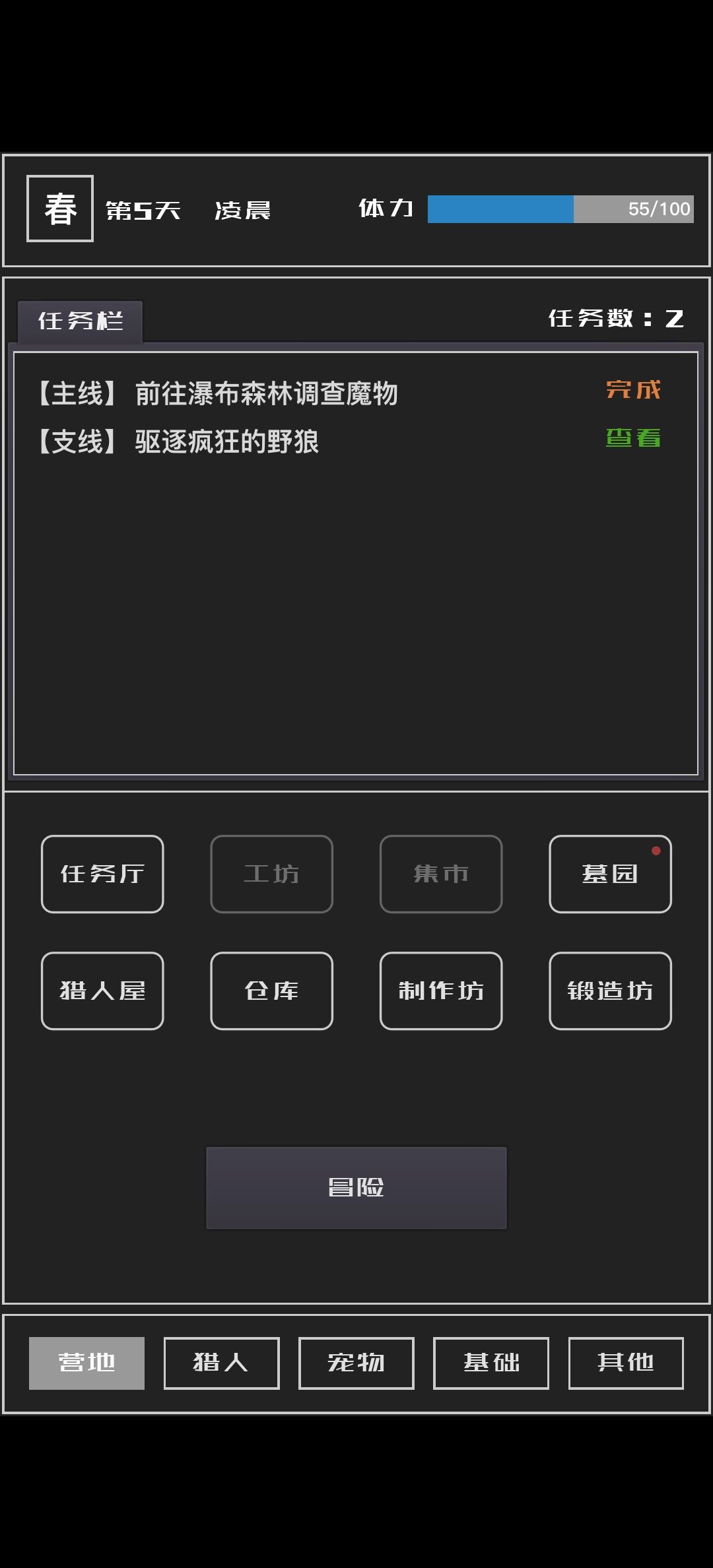713x1568 pixels.
Task: Toggle the 任务栏 quest panel header
Action: 79,321
